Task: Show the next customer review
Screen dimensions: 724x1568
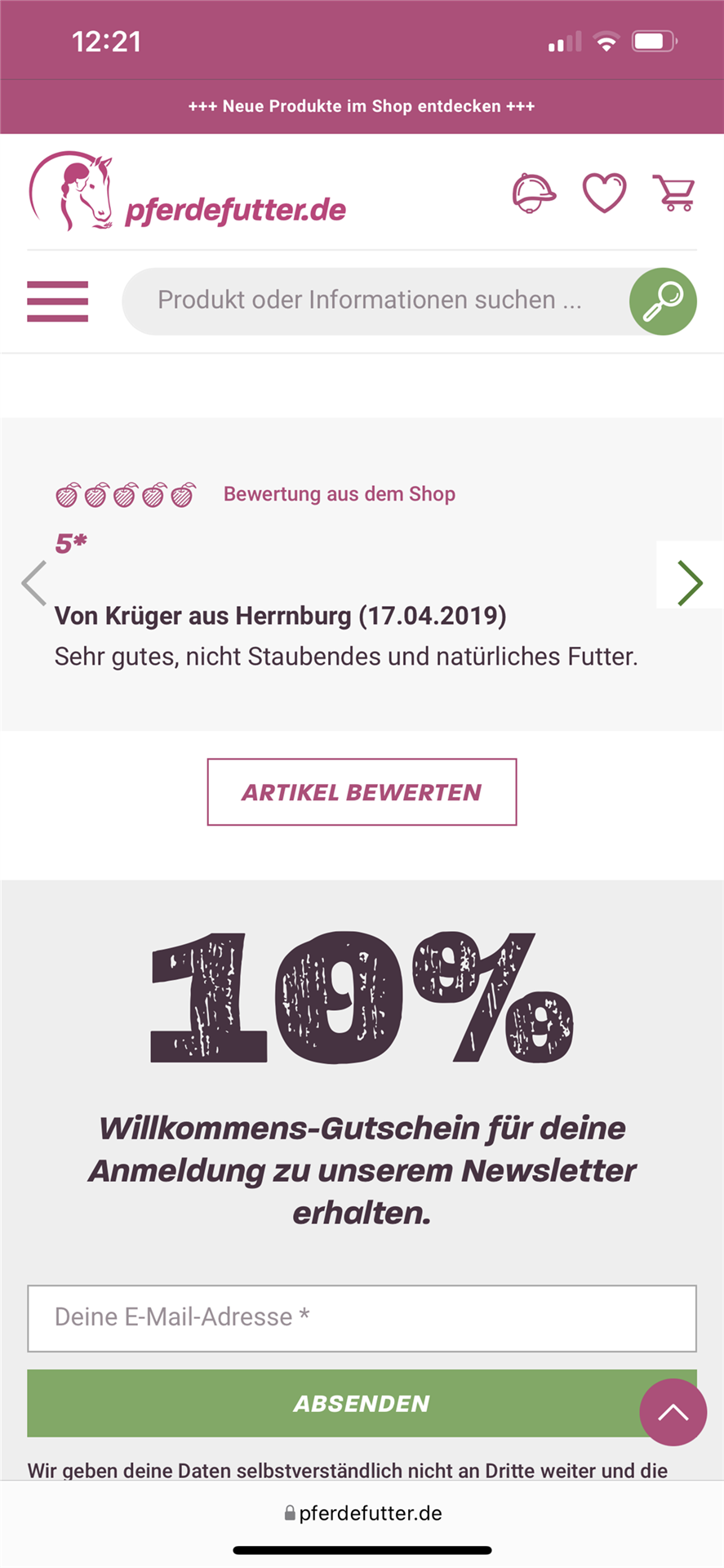Action: 690,583
